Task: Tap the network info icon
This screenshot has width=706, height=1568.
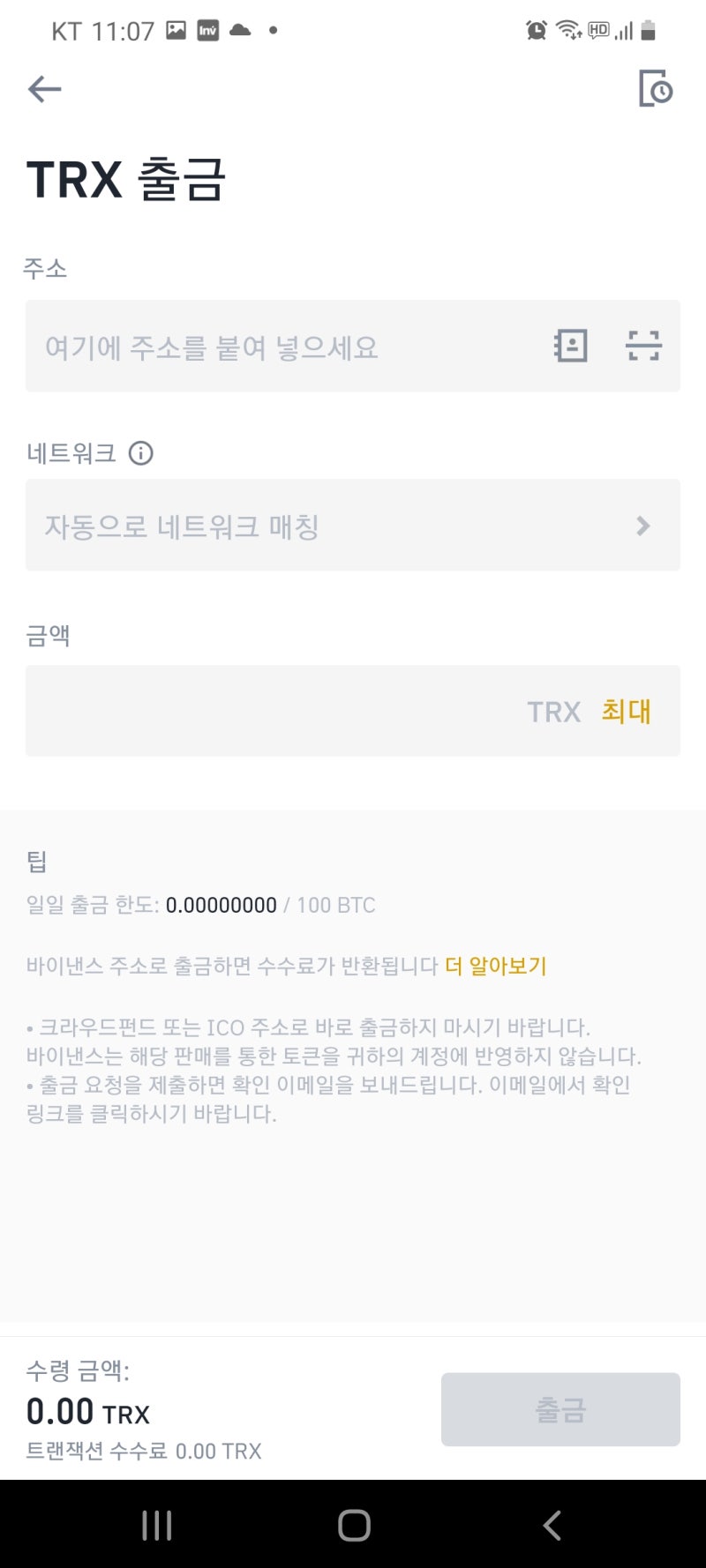Action: click(141, 453)
